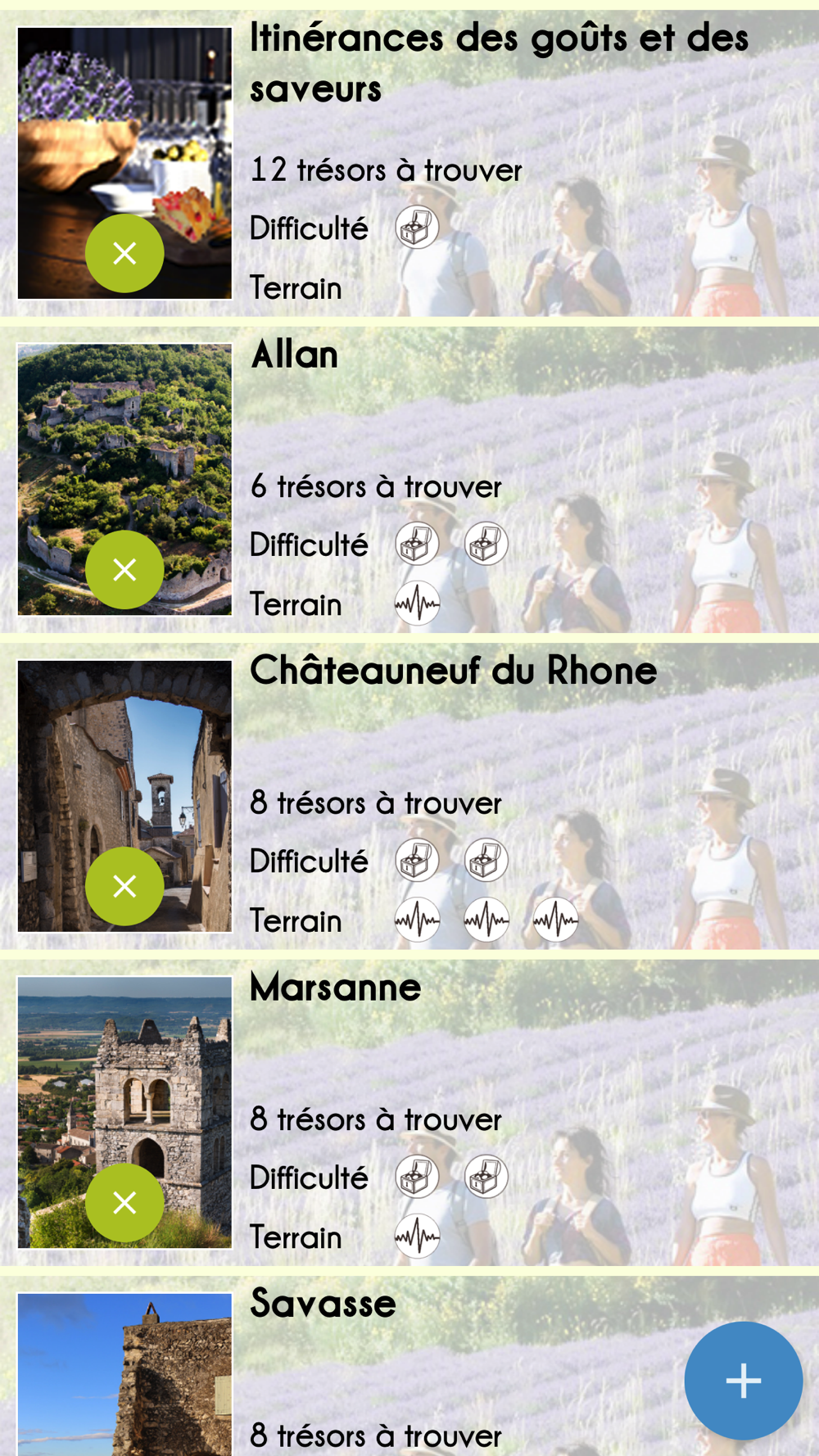Tap the blue plus floating button
This screenshot has width=819, height=1456.
point(743,1381)
